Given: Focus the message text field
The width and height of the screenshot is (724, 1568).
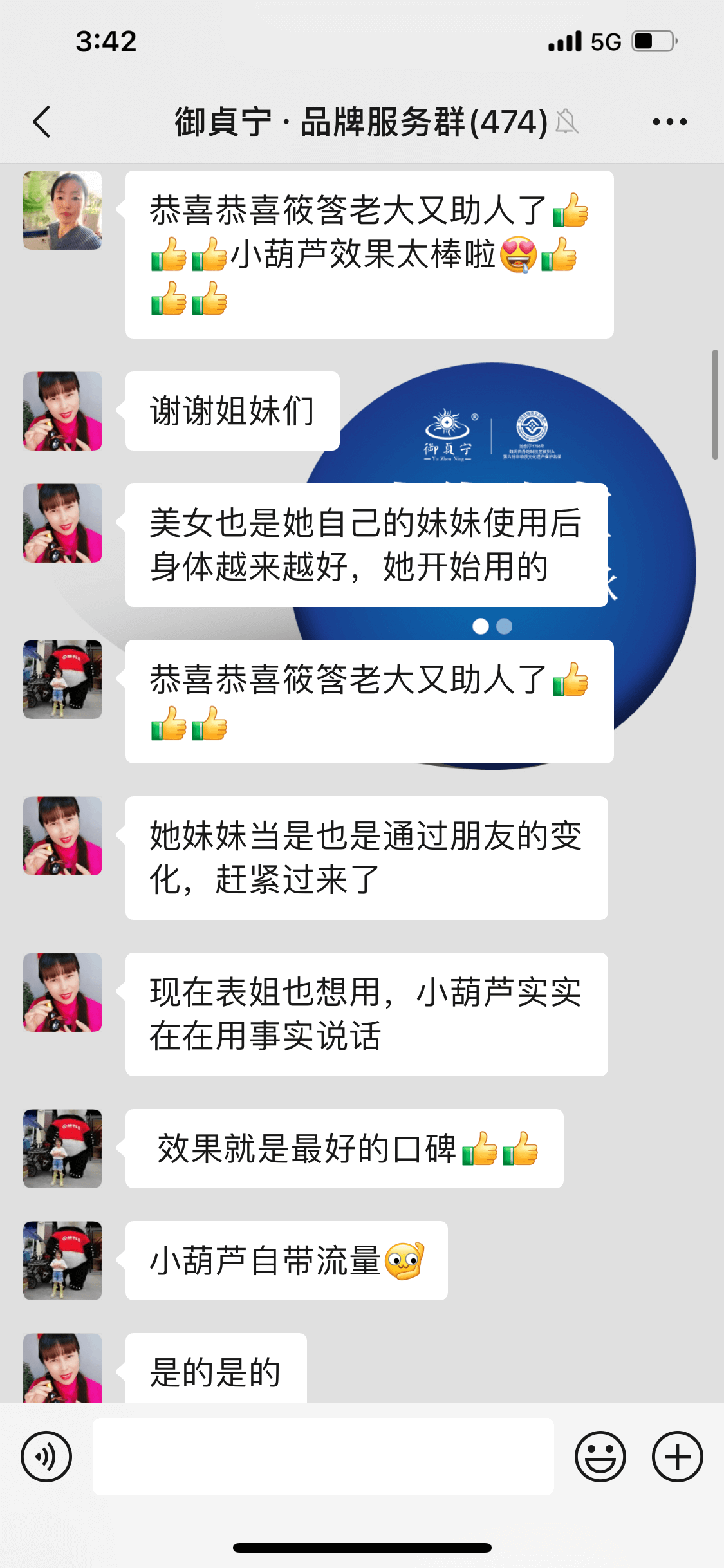Looking at the screenshot, I should (323, 1457).
